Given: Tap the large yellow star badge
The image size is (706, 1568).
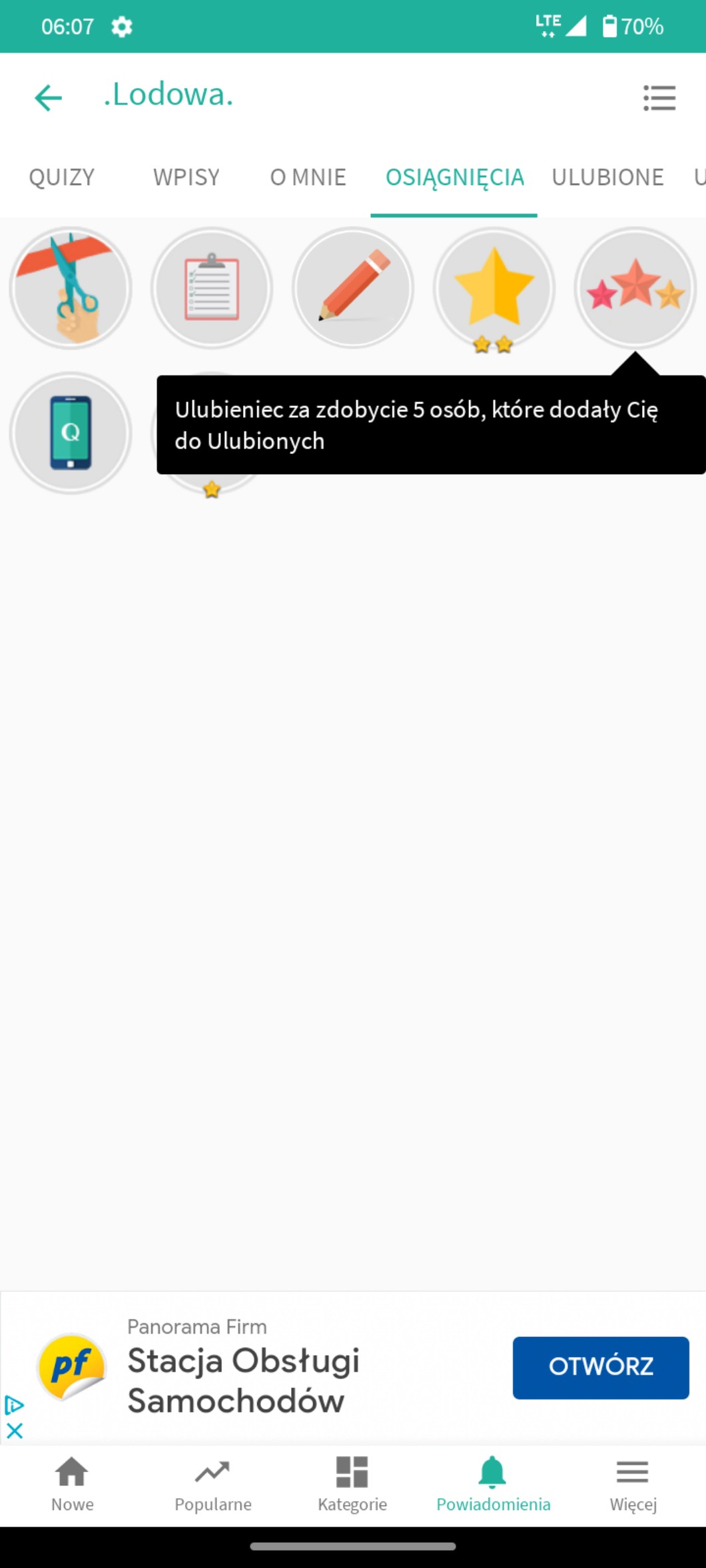Looking at the screenshot, I should coord(494,288).
